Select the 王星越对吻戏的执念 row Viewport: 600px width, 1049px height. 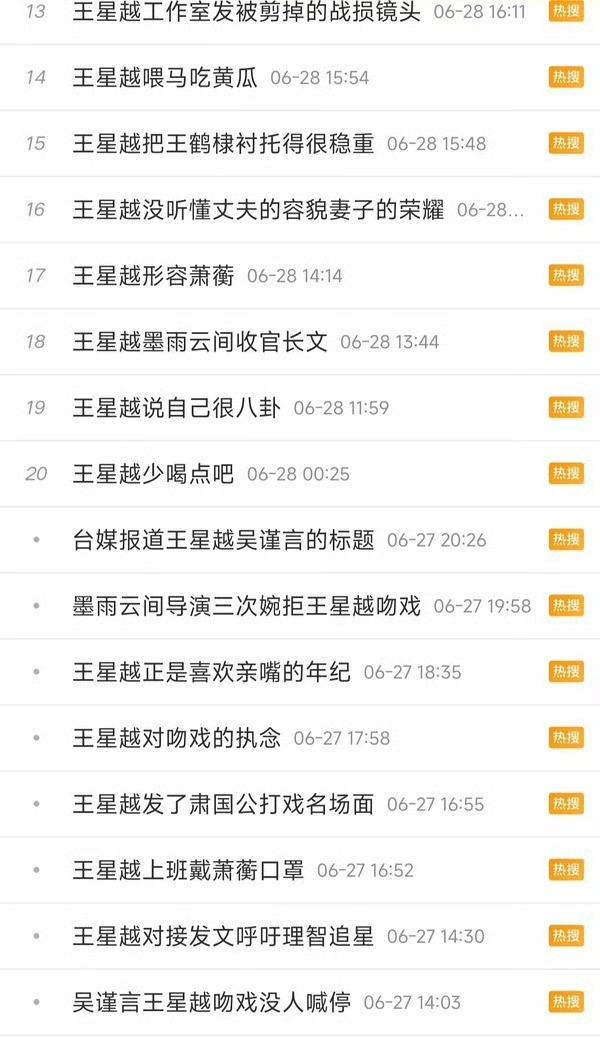[176, 738]
